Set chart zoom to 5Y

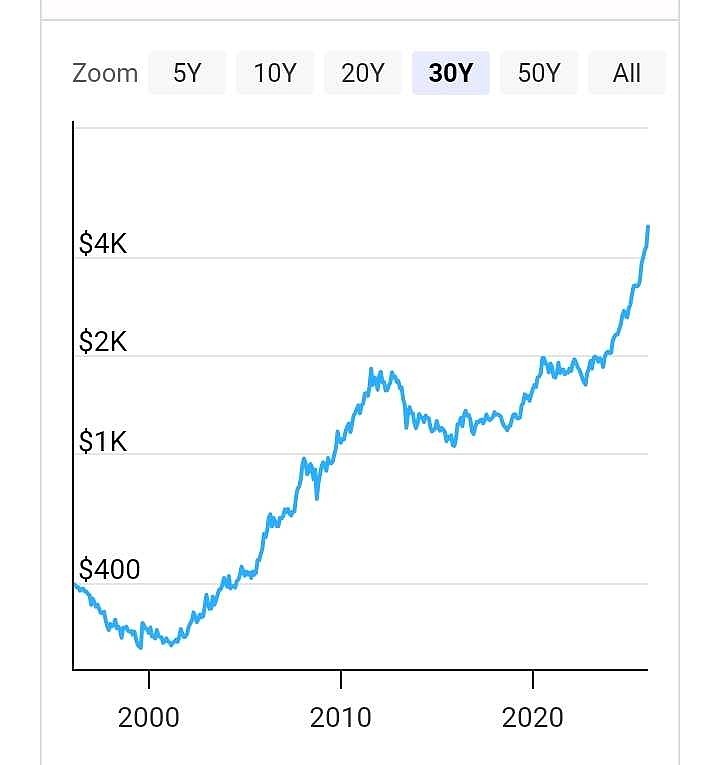tap(187, 73)
